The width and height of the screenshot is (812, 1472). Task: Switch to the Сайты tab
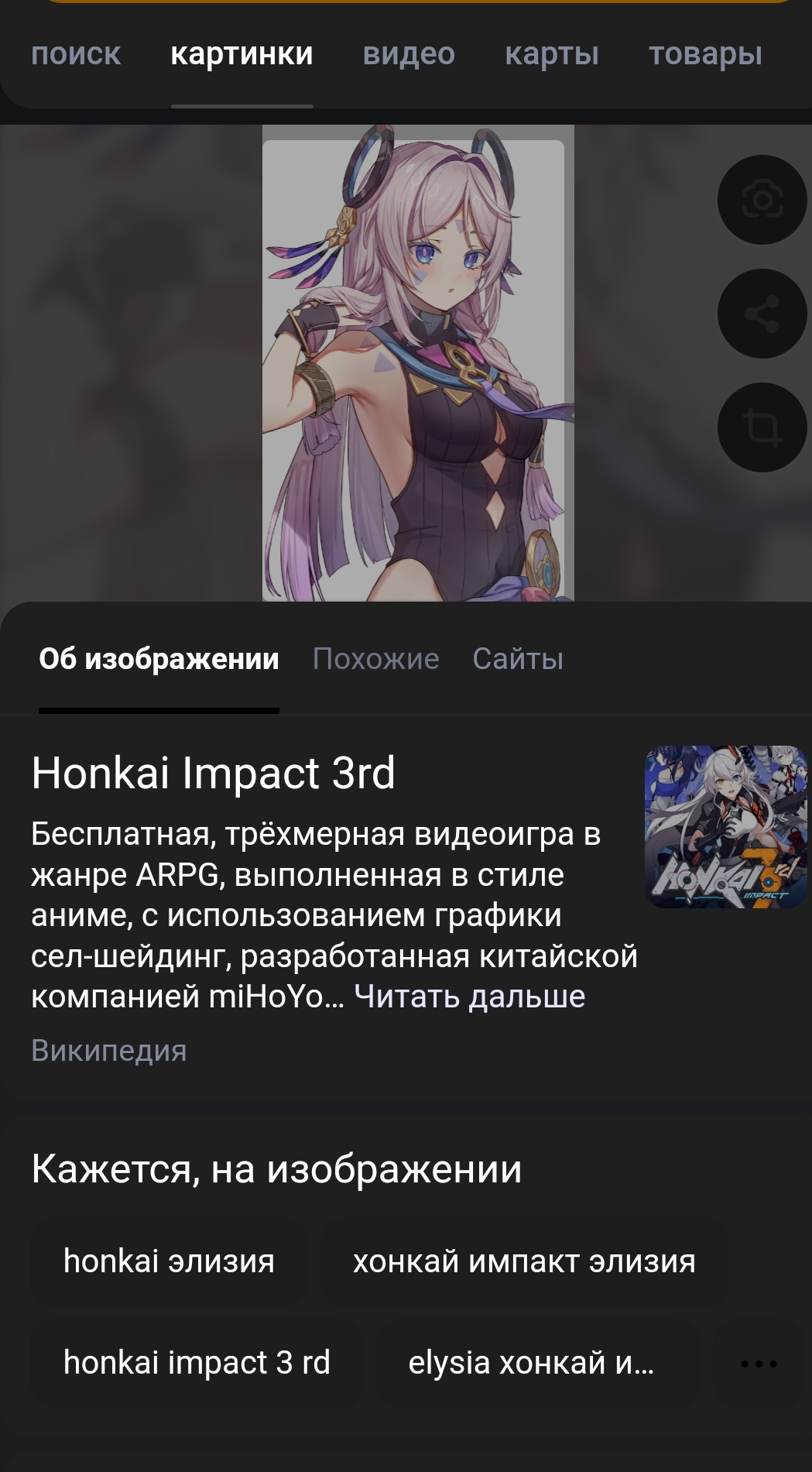click(518, 659)
